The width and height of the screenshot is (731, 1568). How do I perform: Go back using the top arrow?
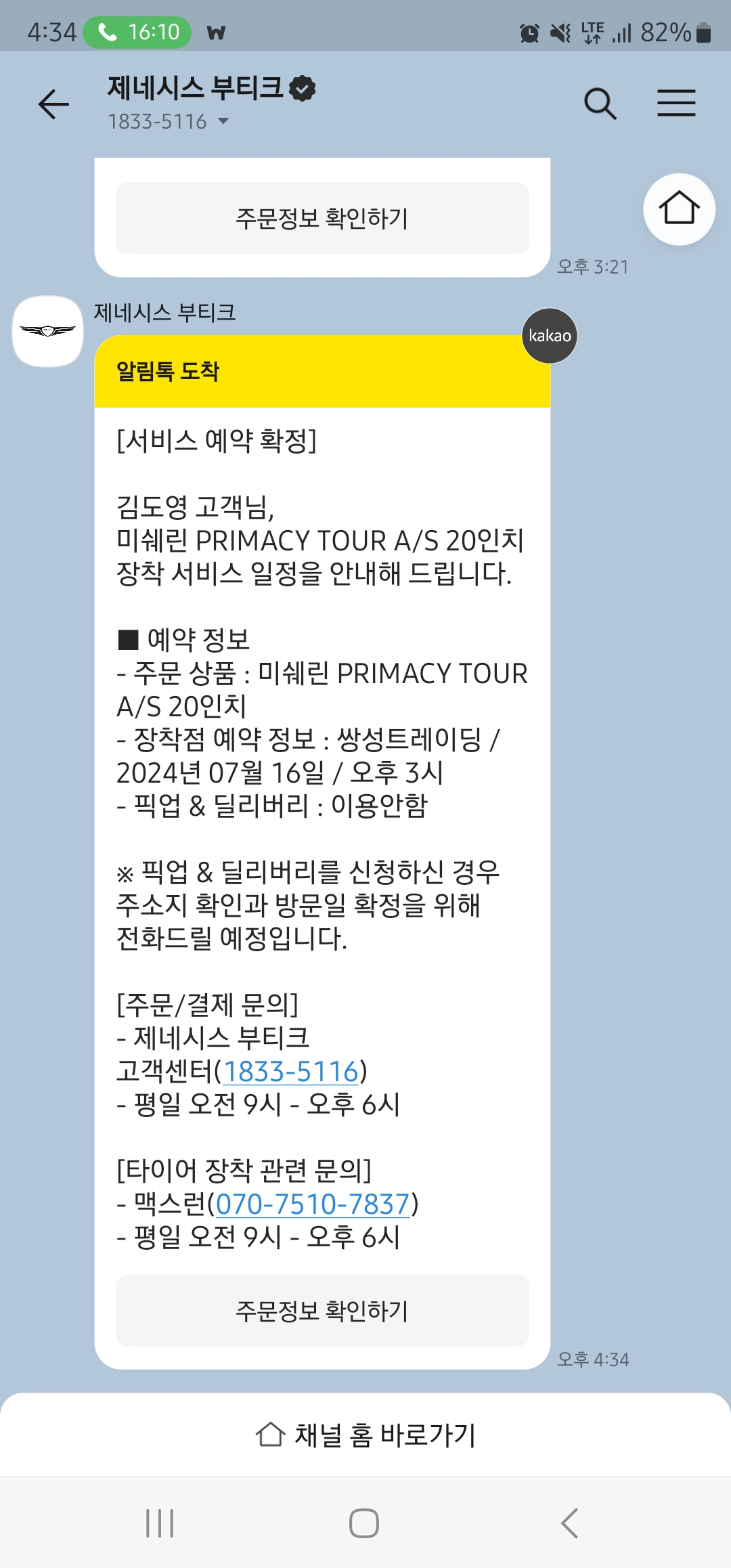pyautogui.click(x=53, y=104)
